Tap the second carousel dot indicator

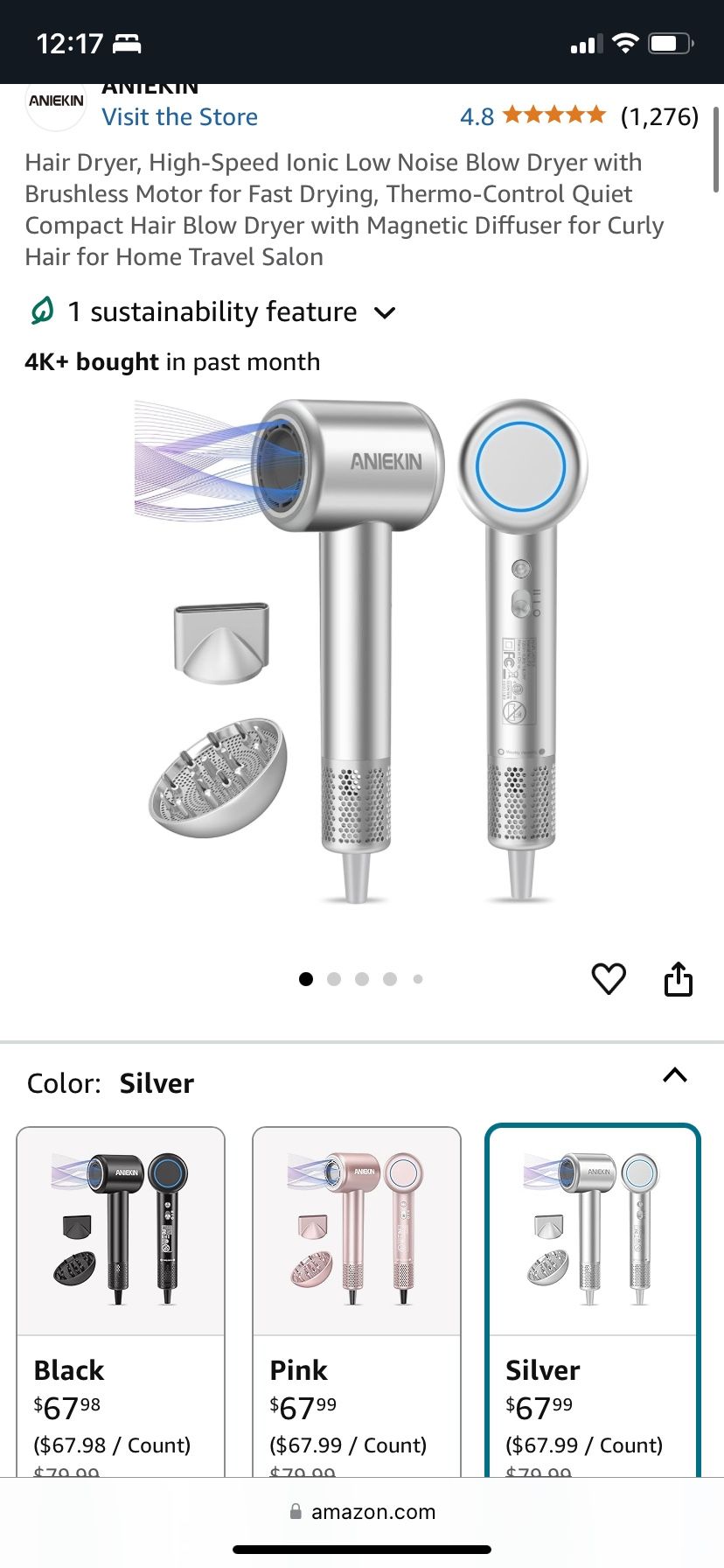(x=334, y=979)
